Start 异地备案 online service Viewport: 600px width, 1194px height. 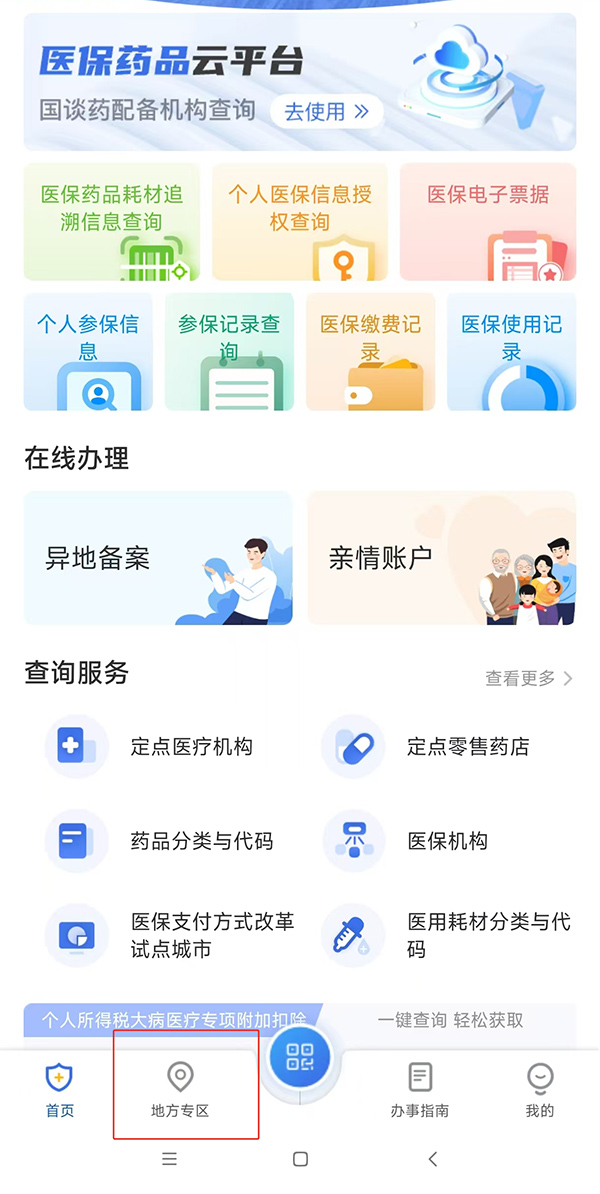point(158,558)
